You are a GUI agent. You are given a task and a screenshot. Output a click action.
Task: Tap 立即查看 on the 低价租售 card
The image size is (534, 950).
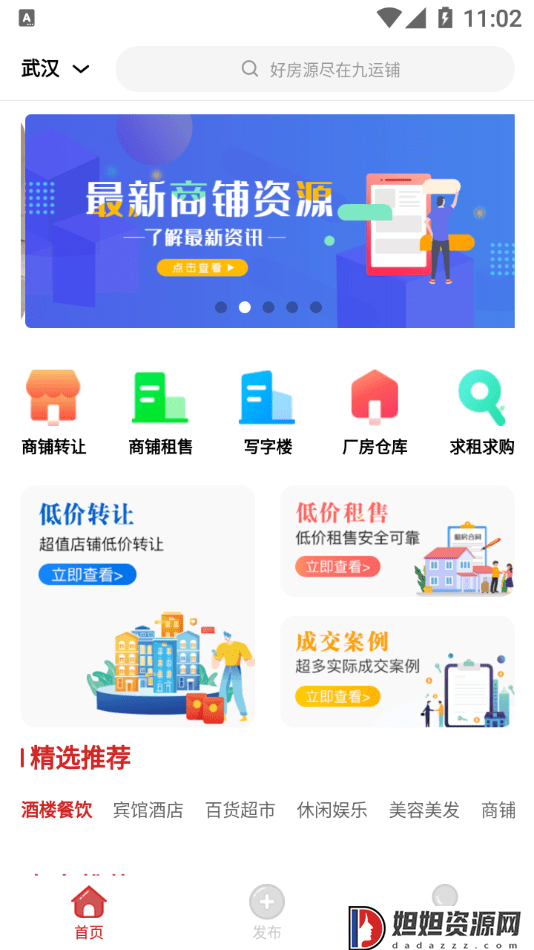point(338,566)
